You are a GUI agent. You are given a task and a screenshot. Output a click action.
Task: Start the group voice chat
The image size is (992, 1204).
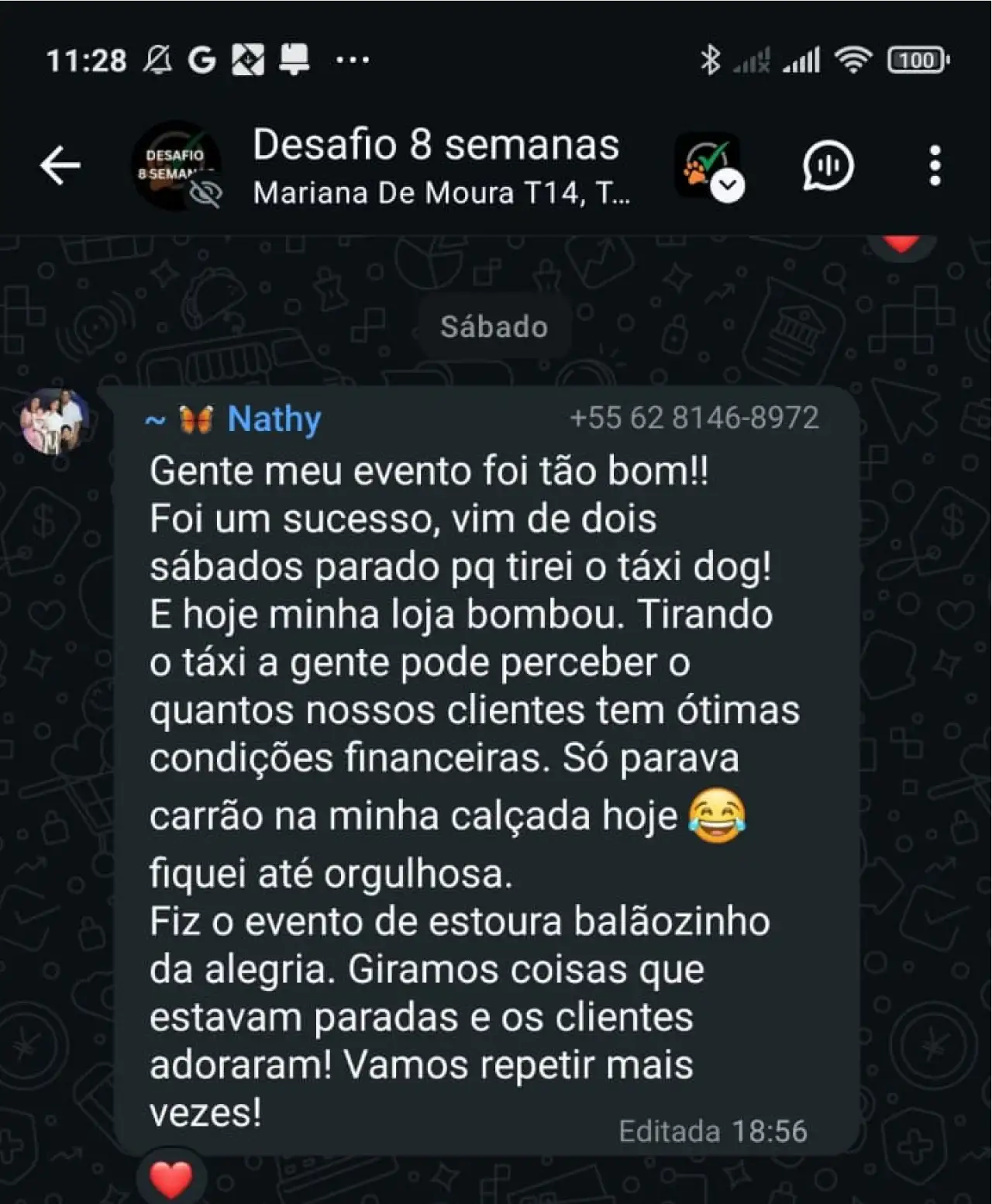pyautogui.click(x=828, y=166)
